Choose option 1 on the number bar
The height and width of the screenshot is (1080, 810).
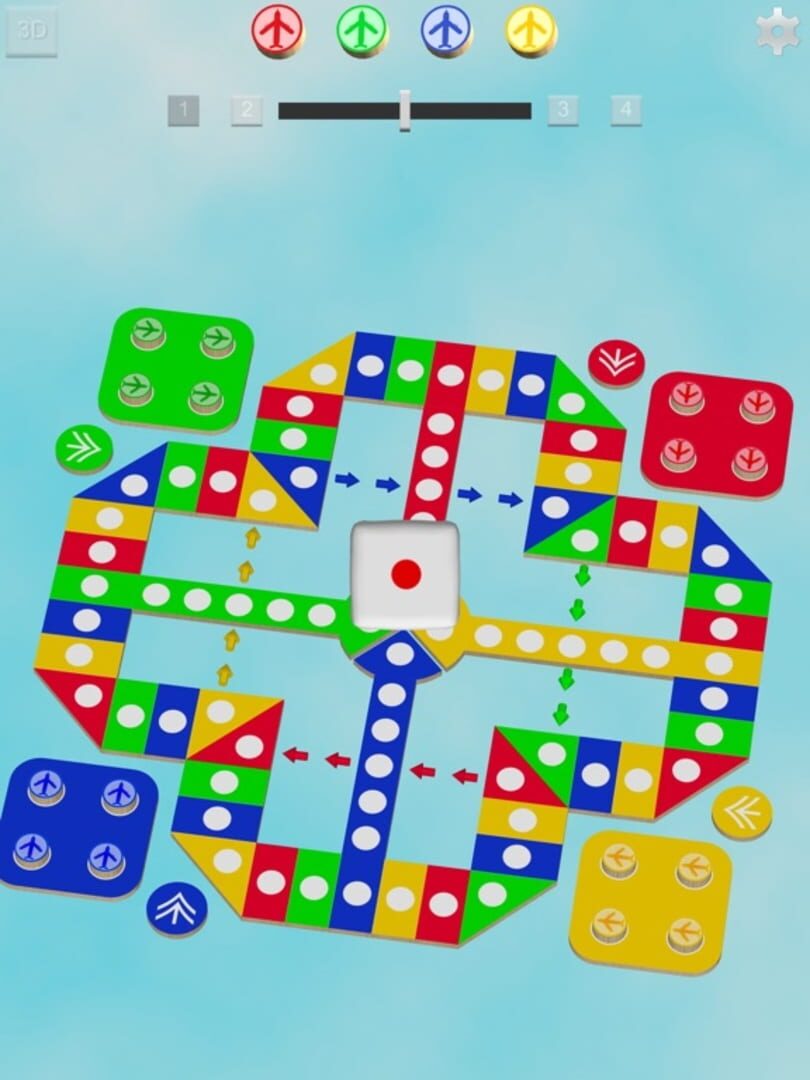(183, 110)
